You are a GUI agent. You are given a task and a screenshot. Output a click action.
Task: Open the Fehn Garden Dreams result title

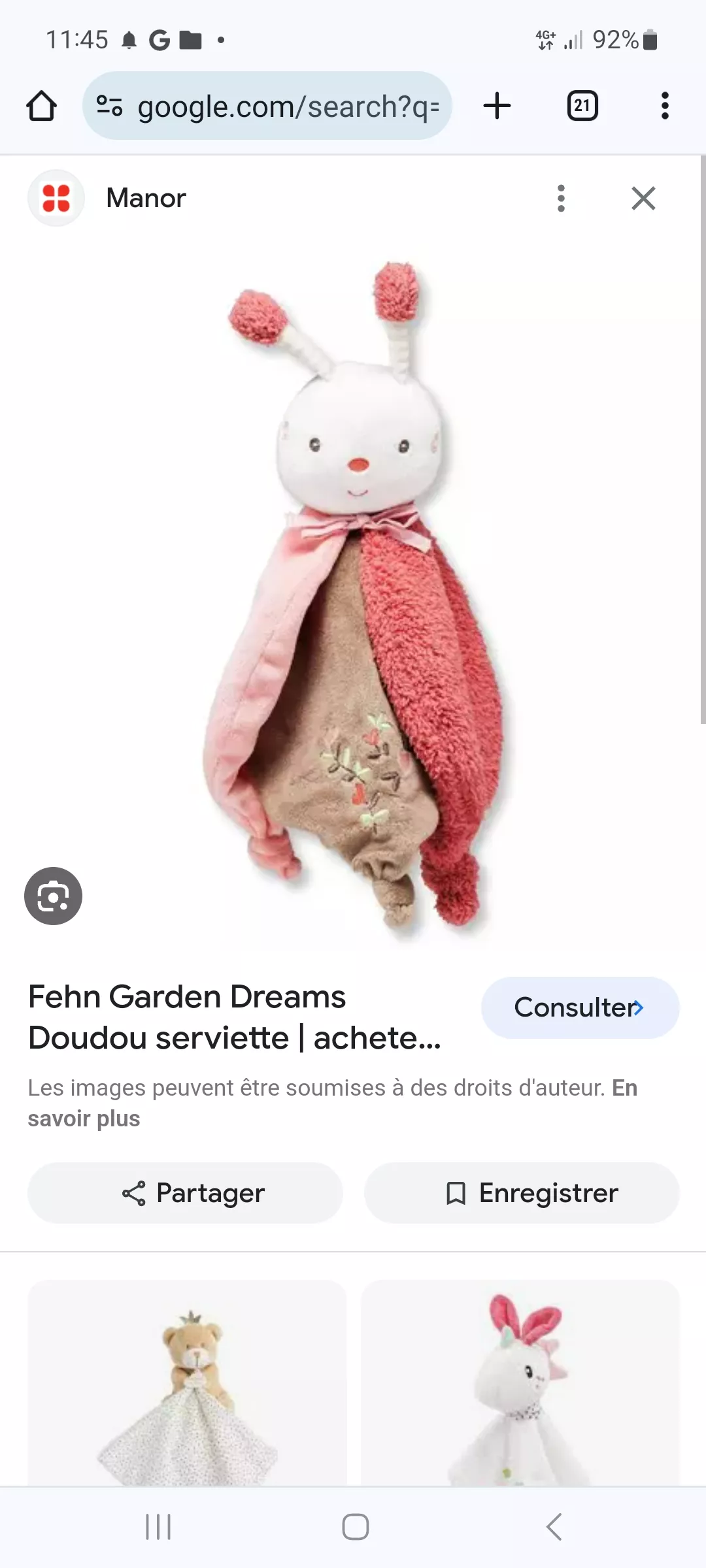pyautogui.click(x=235, y=1017)
